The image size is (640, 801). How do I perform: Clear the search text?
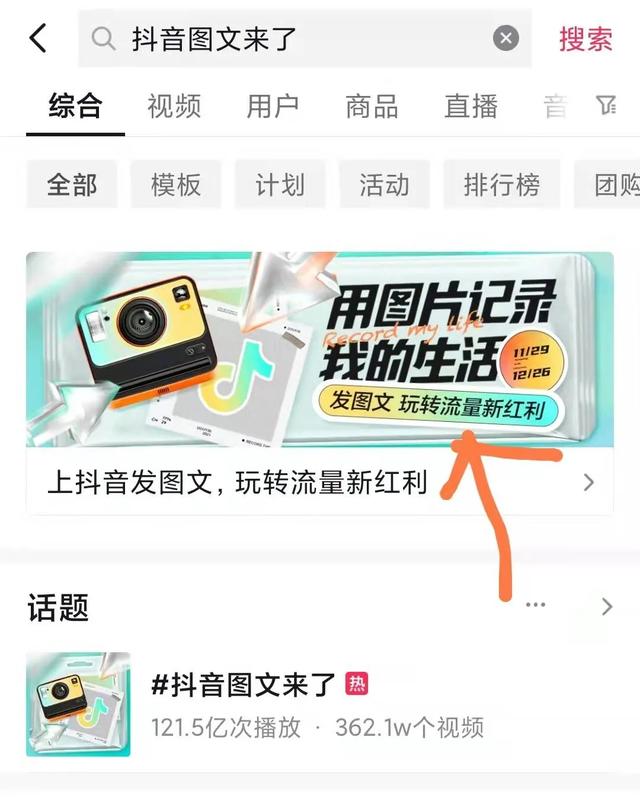[506, 39]
